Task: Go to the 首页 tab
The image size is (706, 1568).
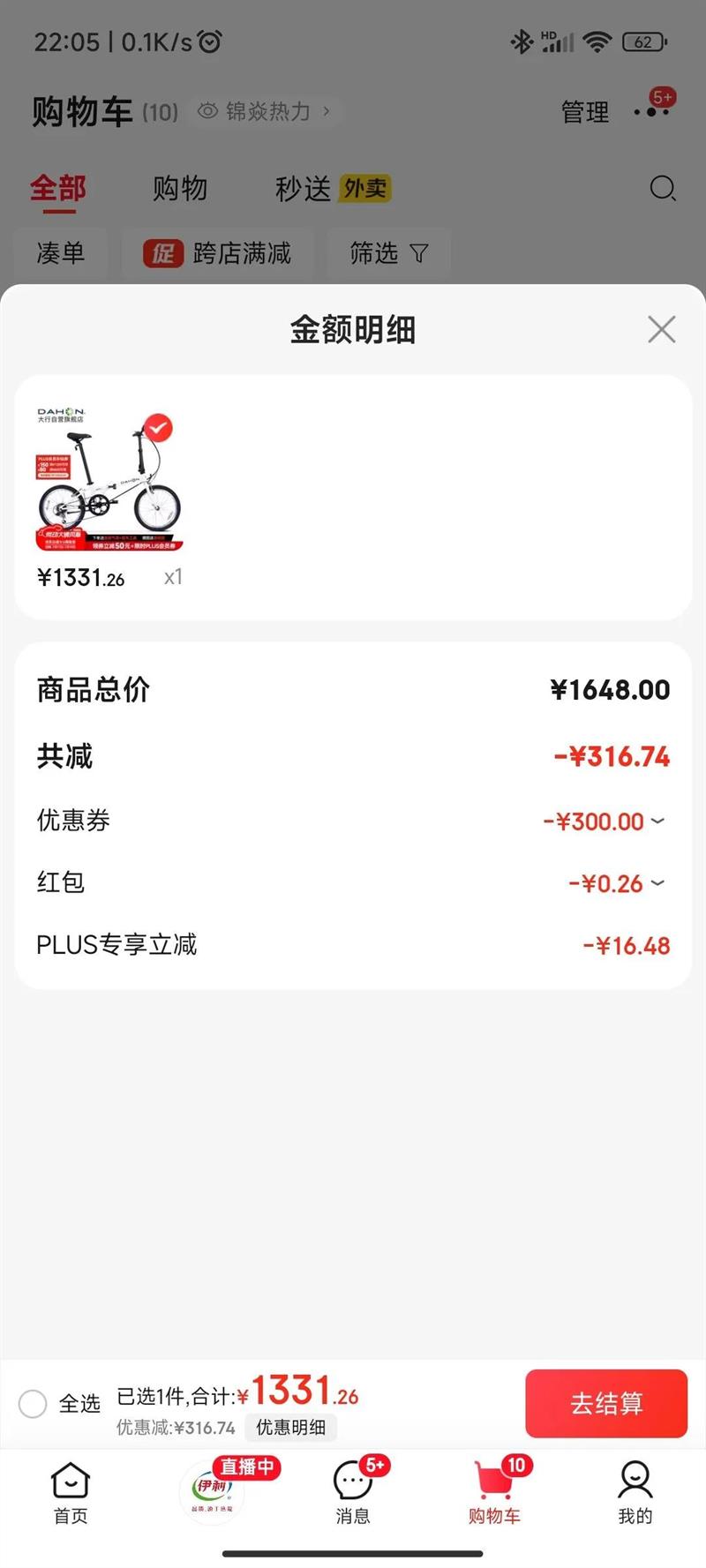Action: point(71,1493)
